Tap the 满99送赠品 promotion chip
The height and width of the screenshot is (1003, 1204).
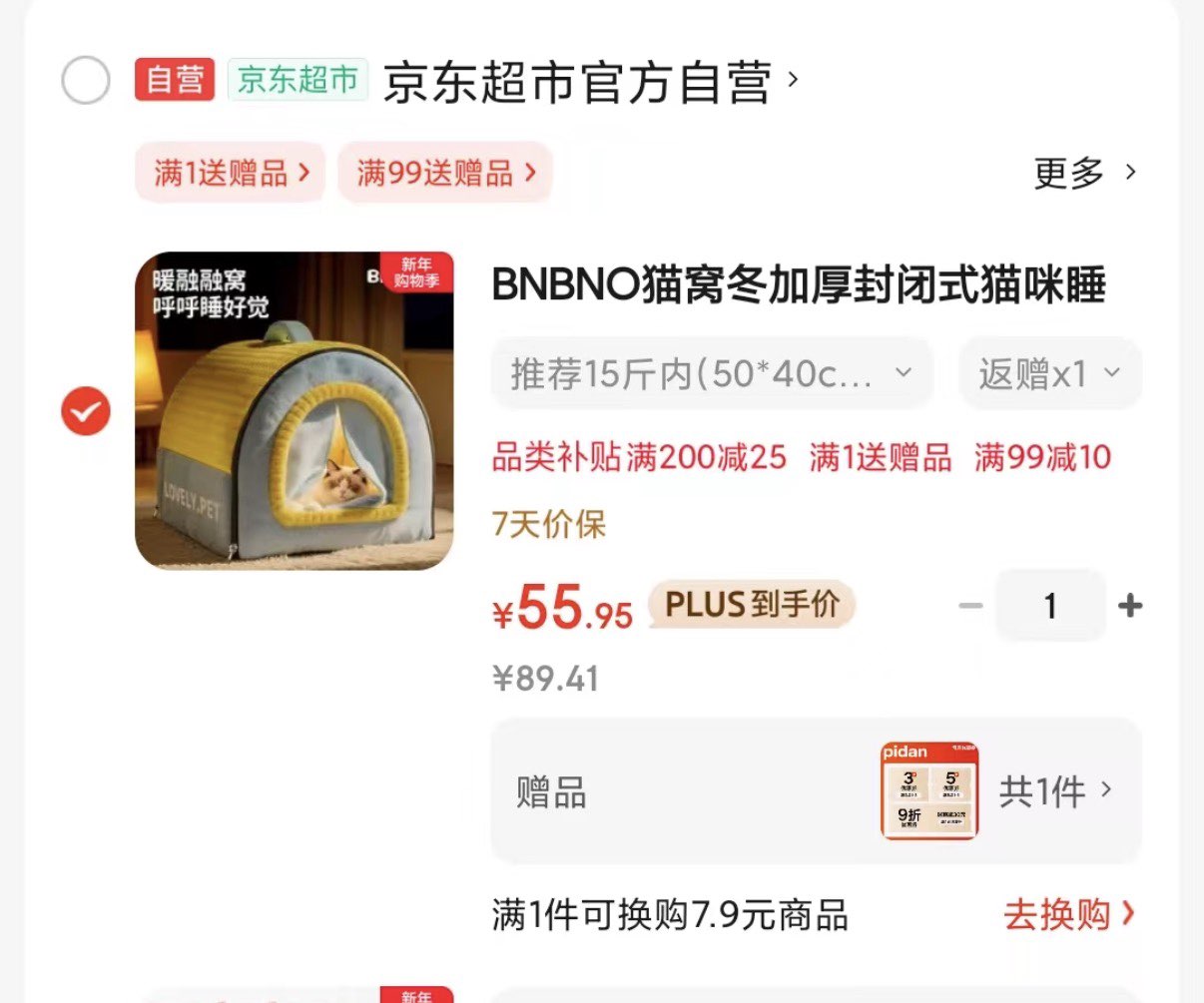pyautogui.click(x=445, y=174)
